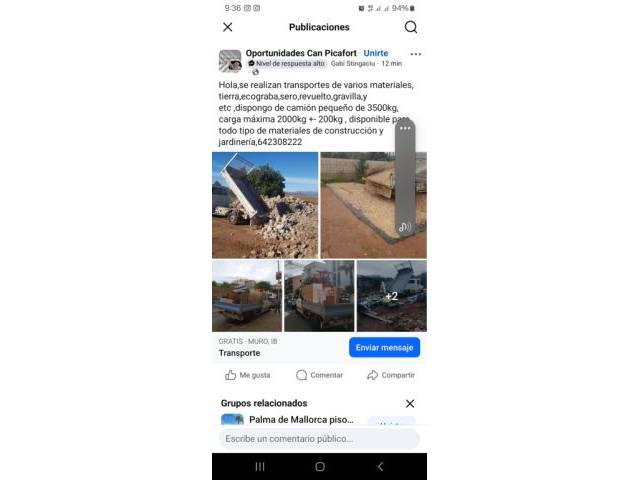Like the post with Me gusta
This screenshot has width=640, height=480.
click(247, 375)
